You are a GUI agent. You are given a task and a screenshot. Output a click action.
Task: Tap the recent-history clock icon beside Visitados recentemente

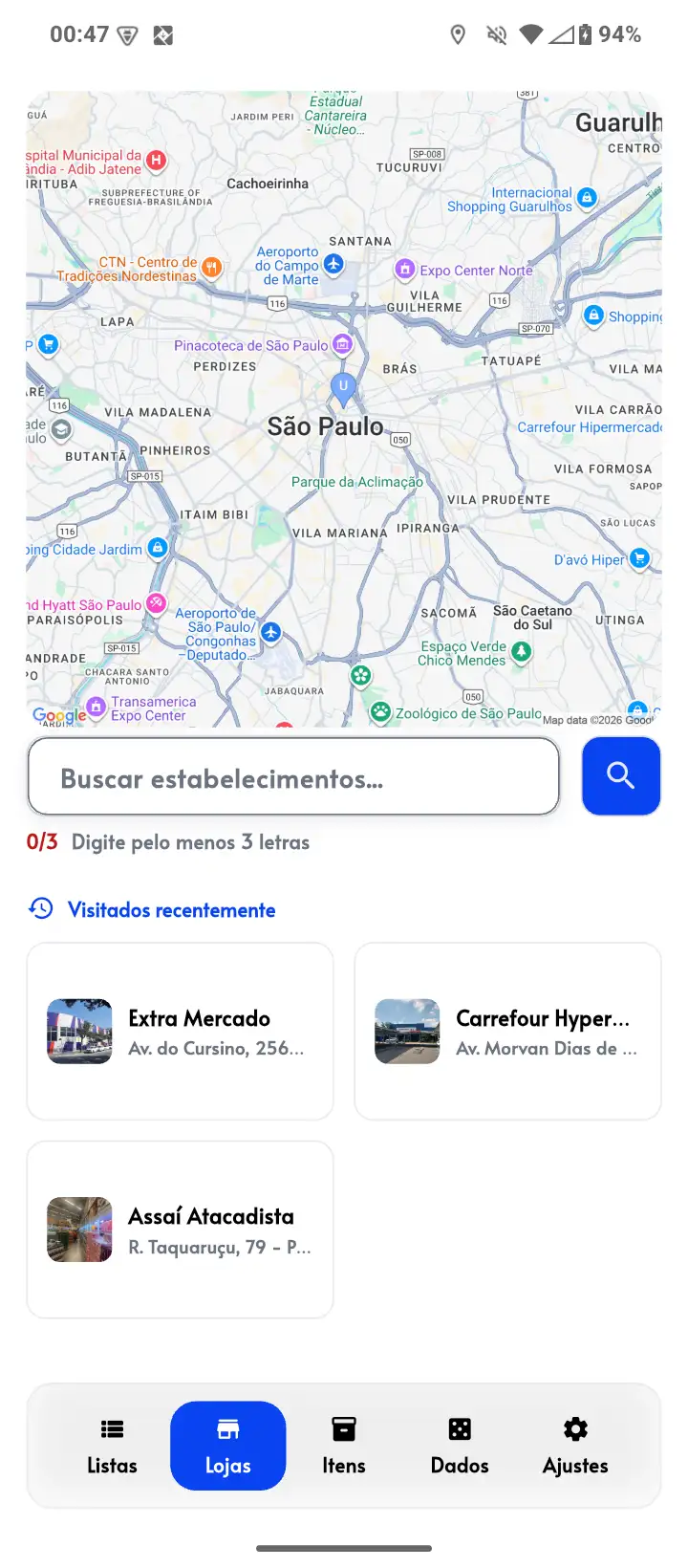coord(39,908)
